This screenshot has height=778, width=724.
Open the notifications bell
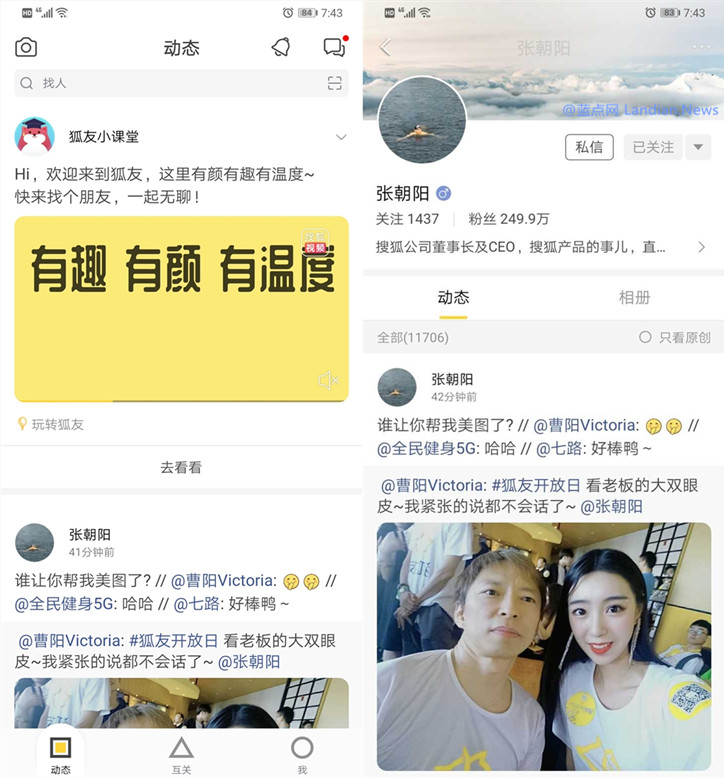coord(281,47)
